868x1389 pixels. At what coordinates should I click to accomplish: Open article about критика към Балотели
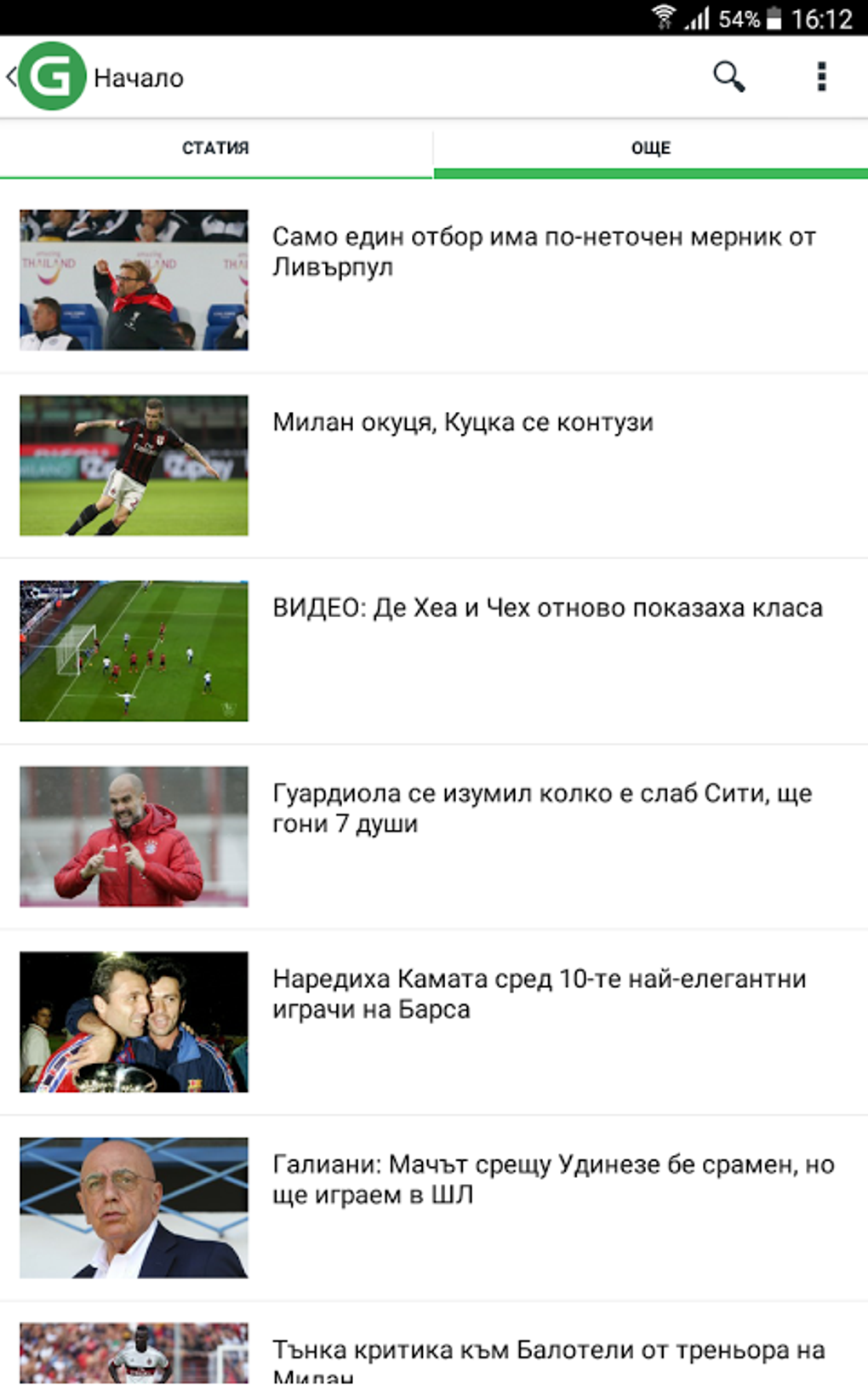[548, 1353]
